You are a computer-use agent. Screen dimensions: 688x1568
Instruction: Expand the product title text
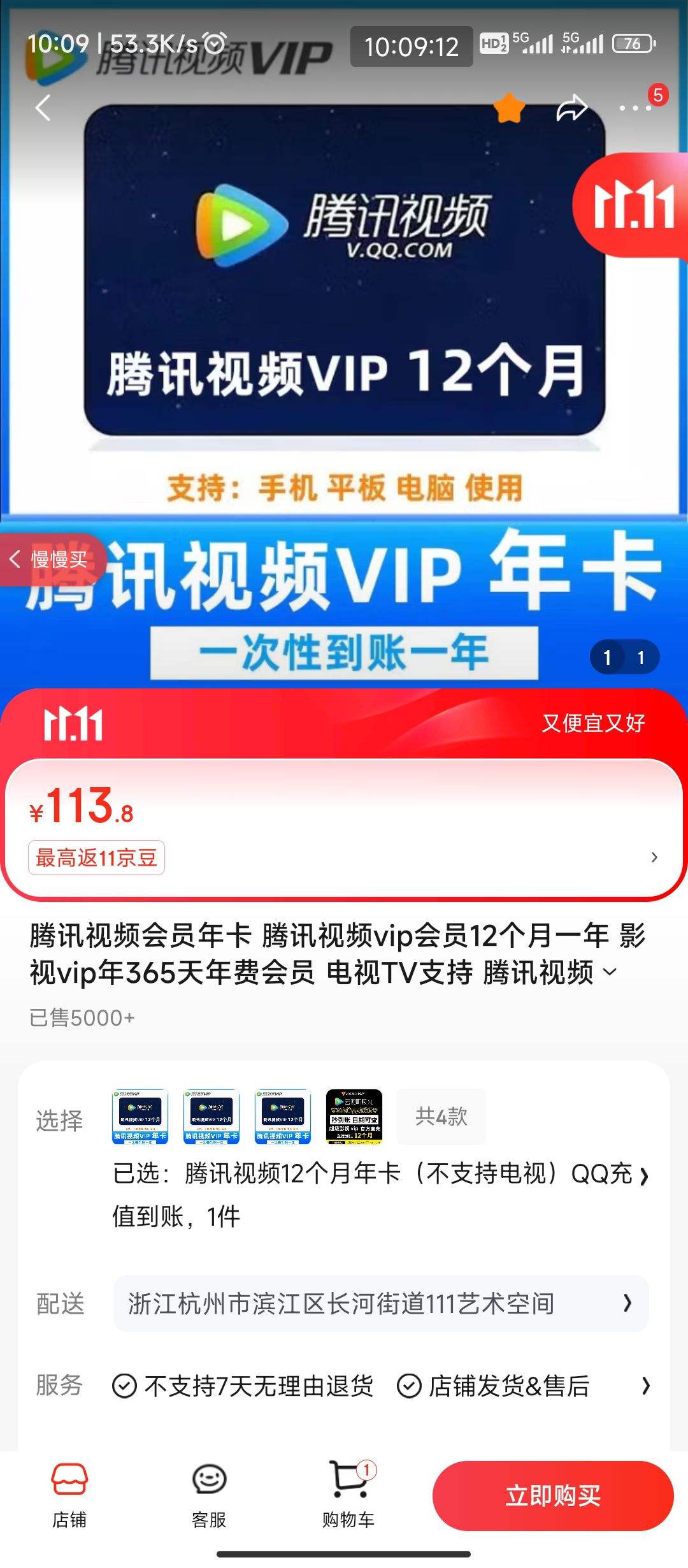click(610, 972)
